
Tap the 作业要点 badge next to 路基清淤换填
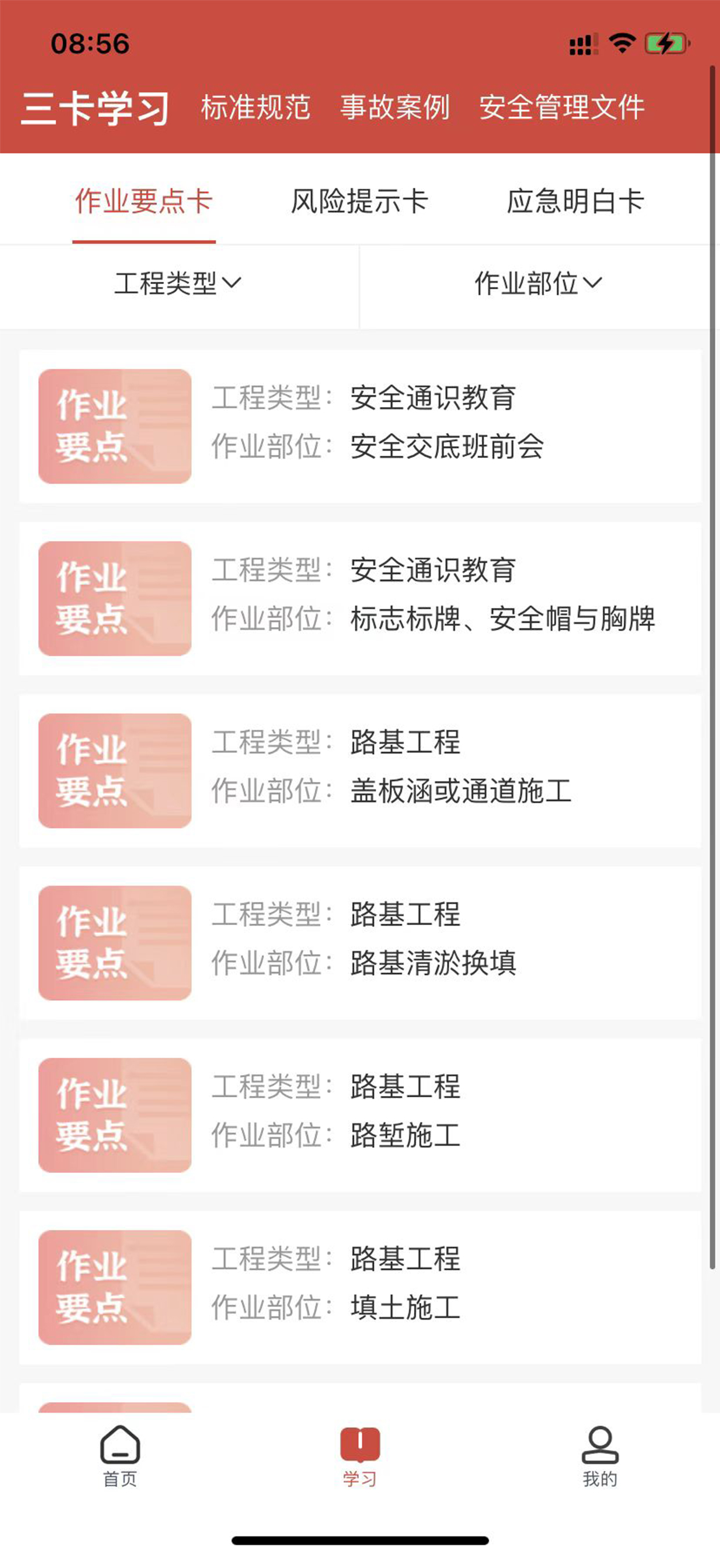click(x=113, y=941)
